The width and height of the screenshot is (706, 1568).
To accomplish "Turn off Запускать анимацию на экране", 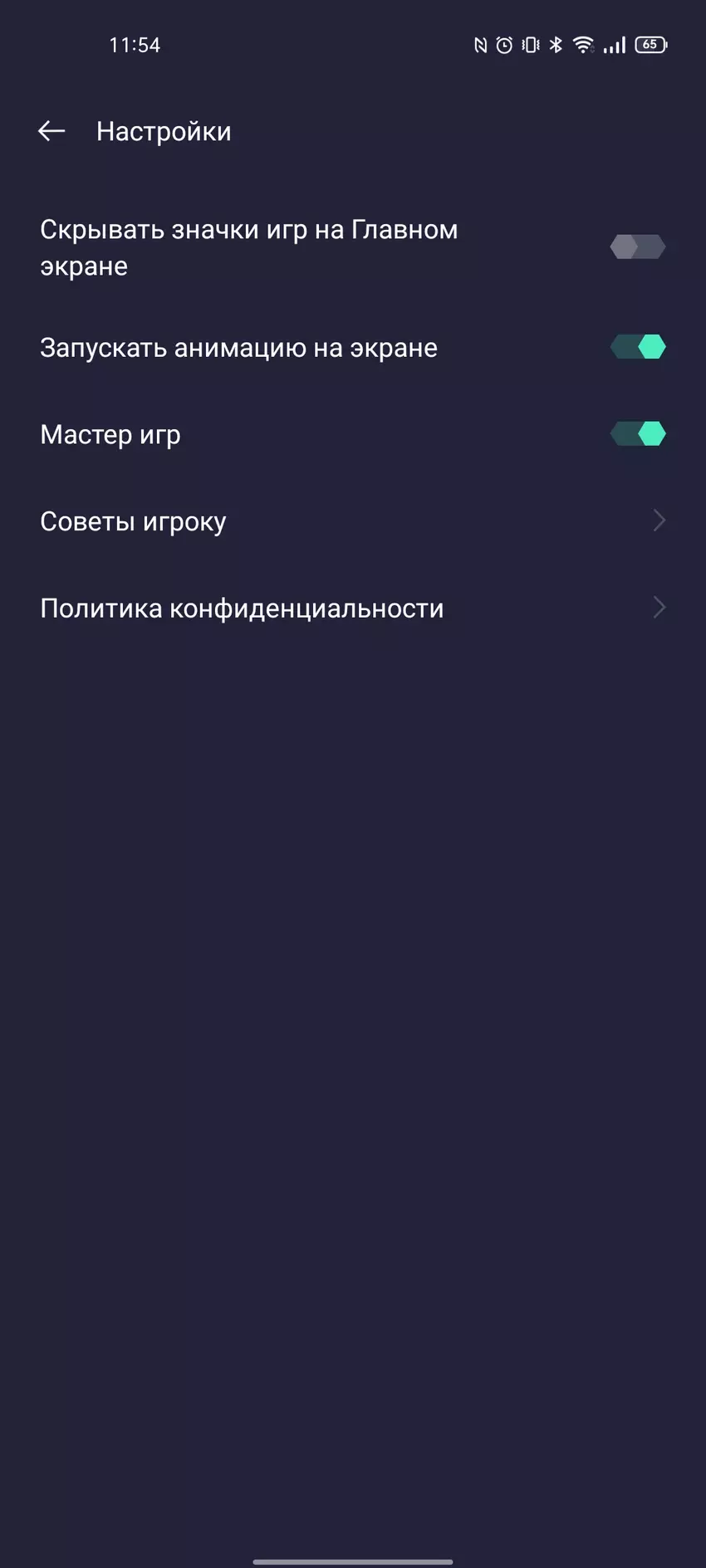I will pyautogui.click(x=637, y=347).
